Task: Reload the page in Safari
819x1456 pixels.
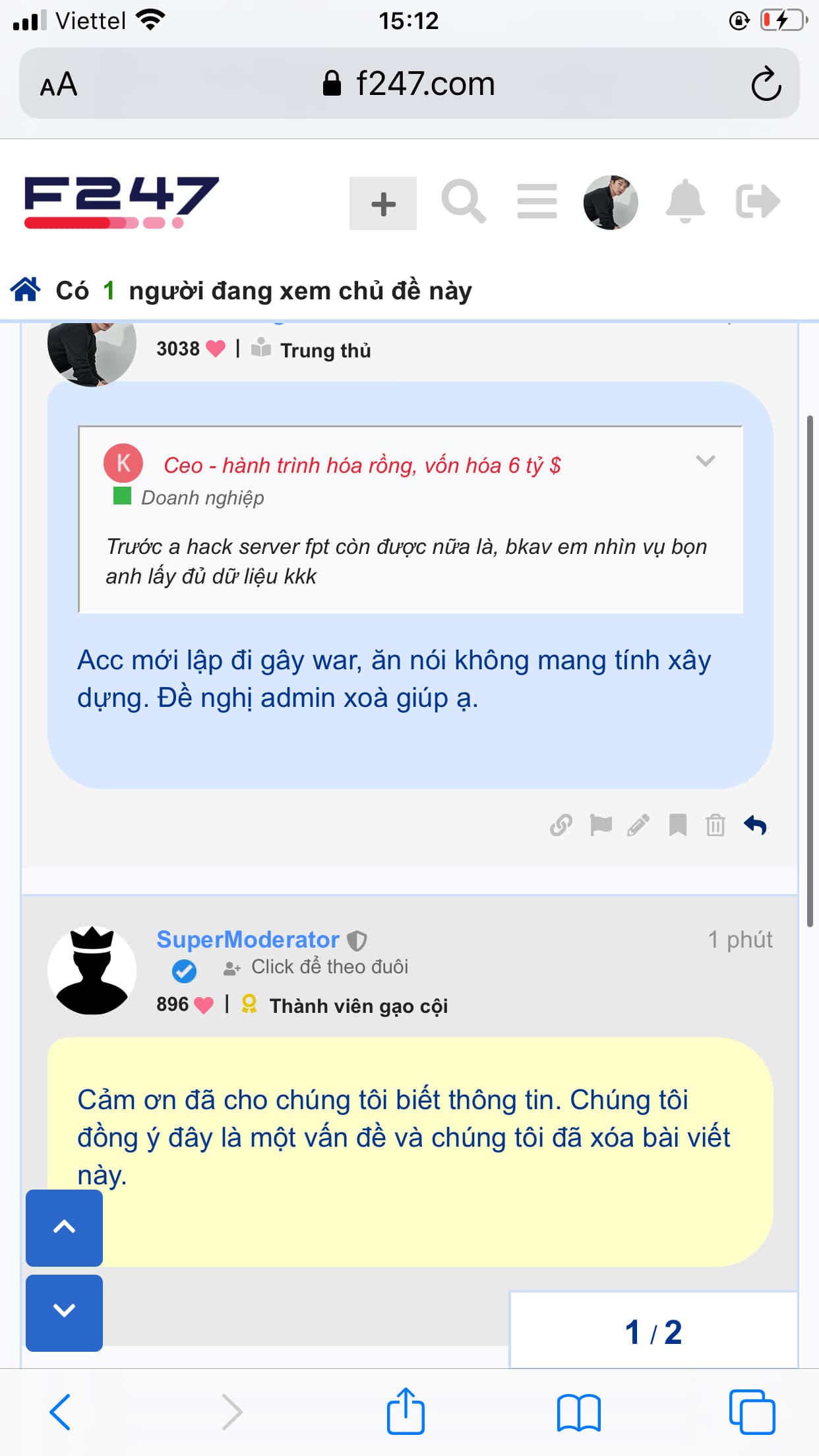Action: (766, 84)
